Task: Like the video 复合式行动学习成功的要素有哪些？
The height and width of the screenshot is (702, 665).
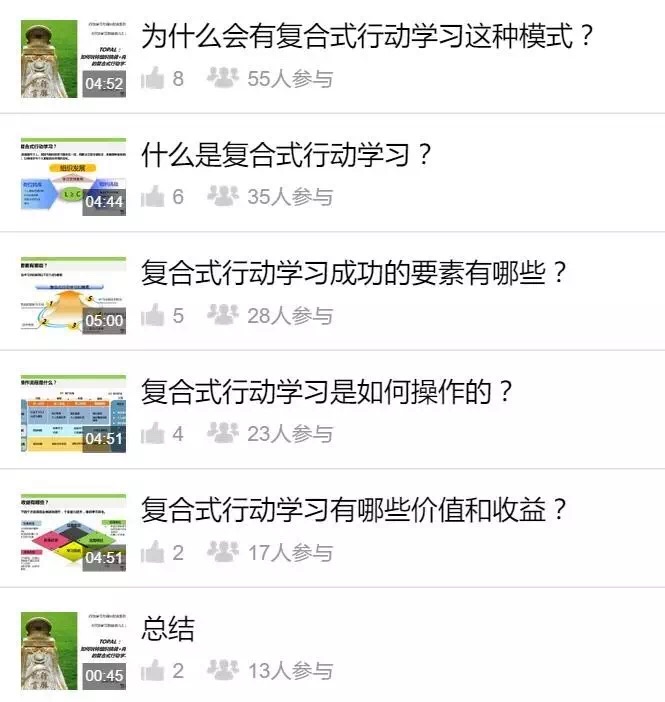Action: (x=153, y=315)
